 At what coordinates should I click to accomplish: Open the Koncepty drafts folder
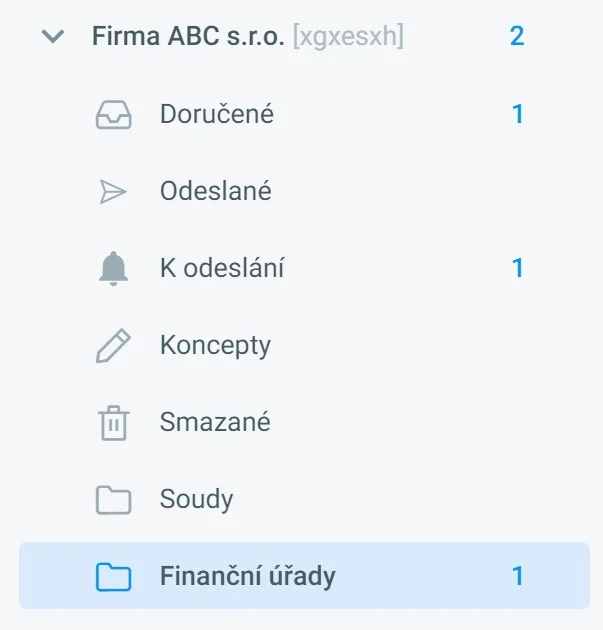coord(215,346)
